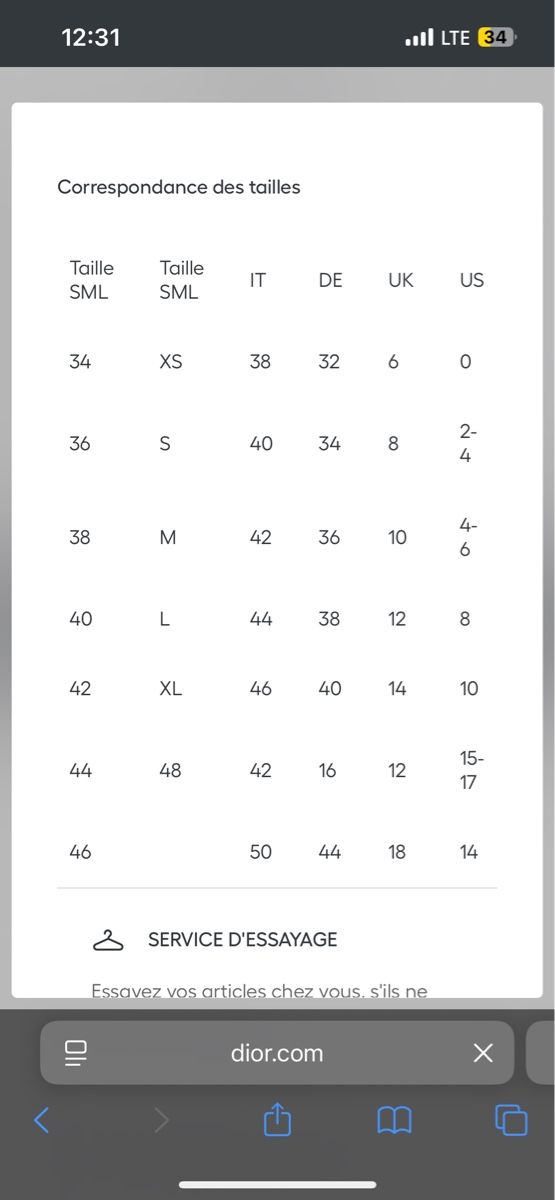Go back to the previous page
This screenshot has width=555, height=1200.
pyautogui.click(x=41, y=1120)
